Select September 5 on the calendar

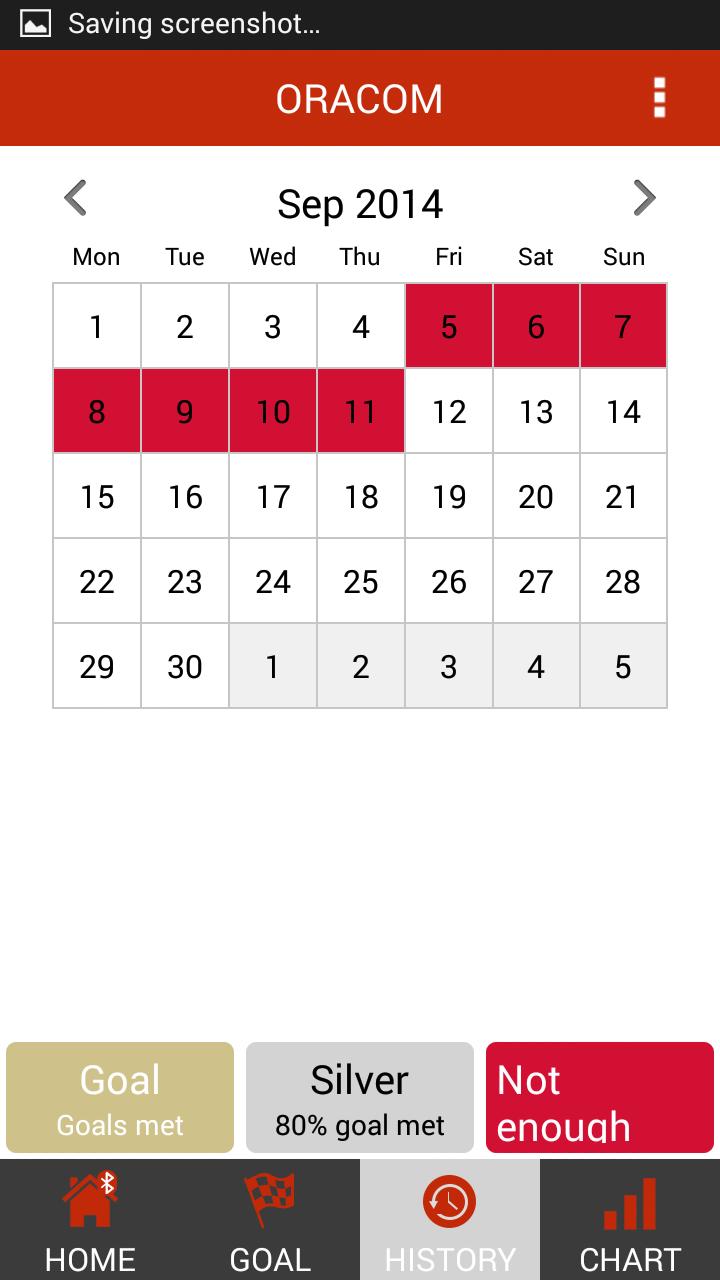(x=449, y=326)
